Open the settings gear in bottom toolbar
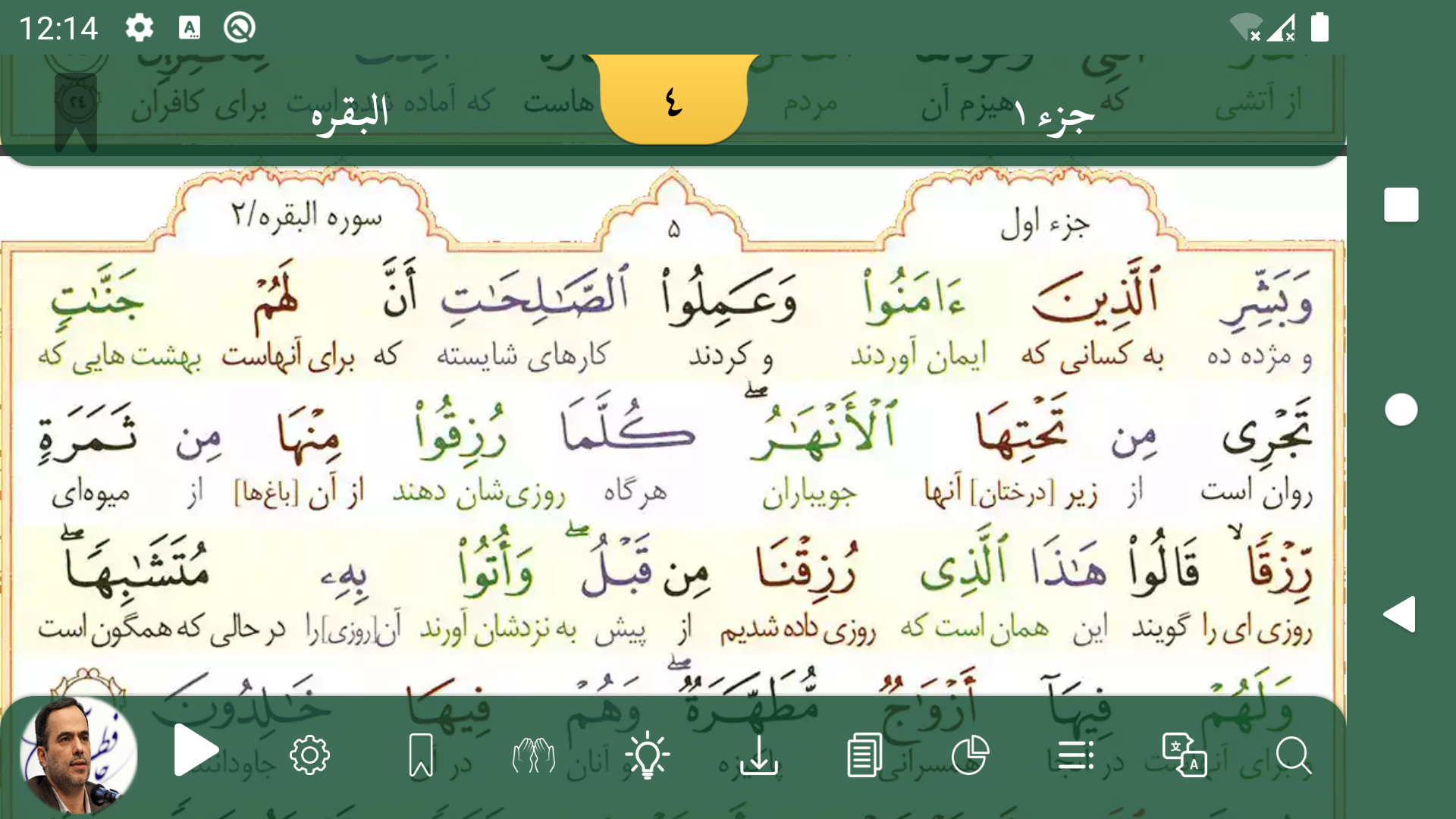 point(309,755)
